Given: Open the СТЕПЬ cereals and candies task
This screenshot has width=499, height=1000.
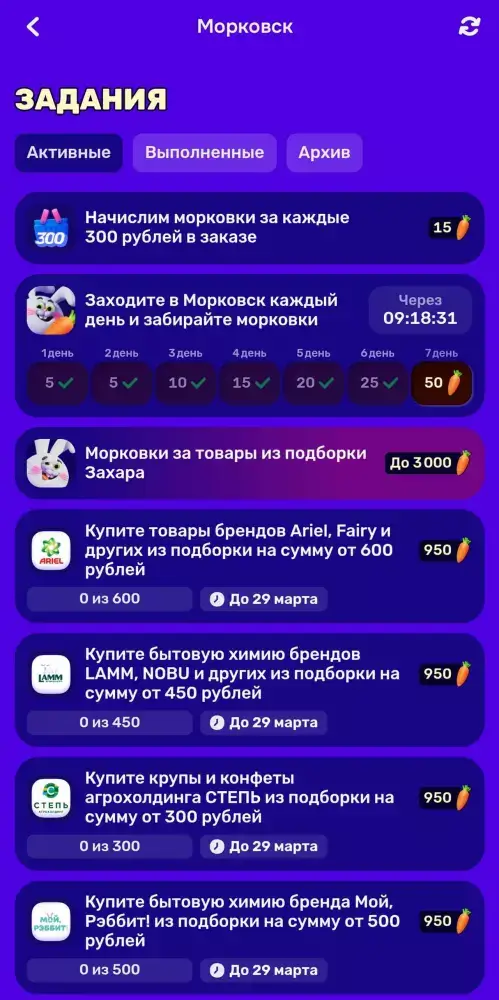Looking at the screenshot, I should click(250, 813).
